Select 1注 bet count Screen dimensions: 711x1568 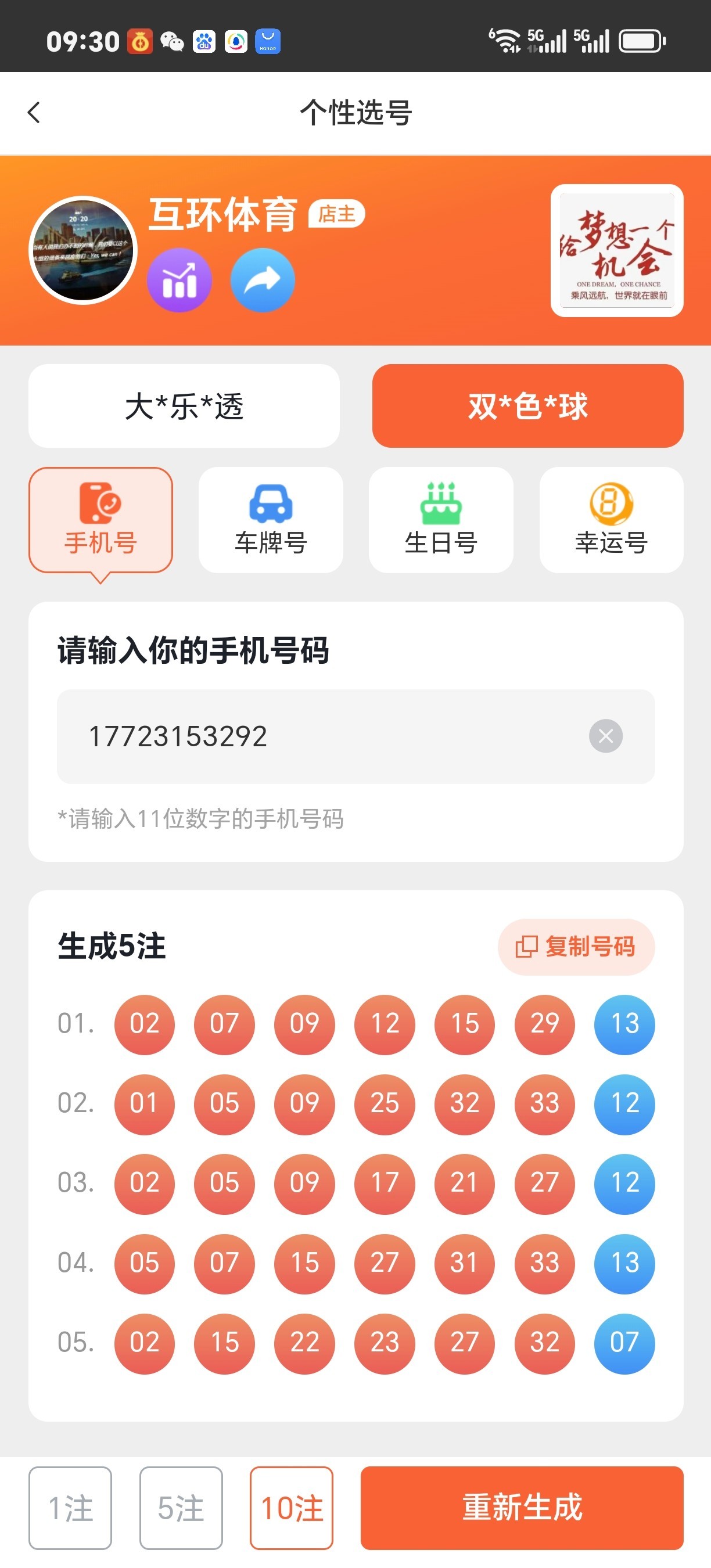click(x=70, y=1508)
